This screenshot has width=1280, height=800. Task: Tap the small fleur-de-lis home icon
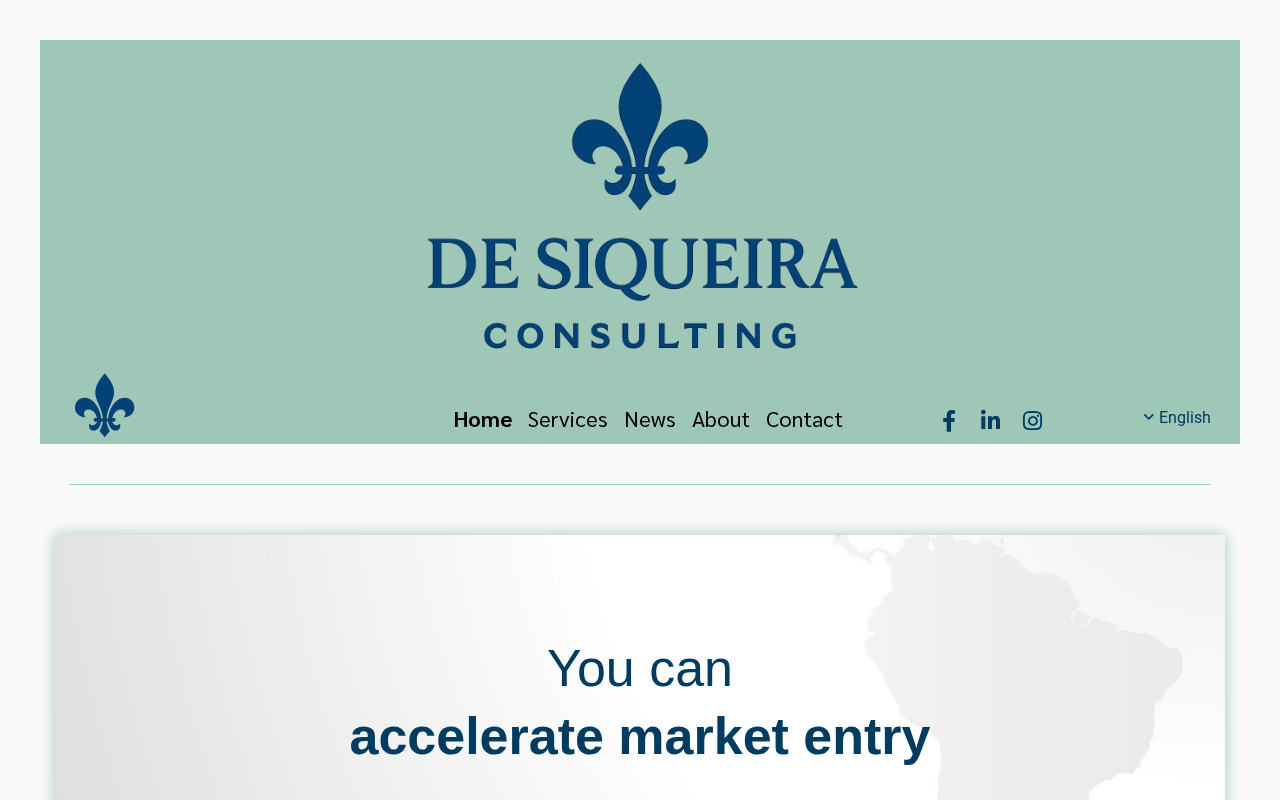(x=104, y=405)
